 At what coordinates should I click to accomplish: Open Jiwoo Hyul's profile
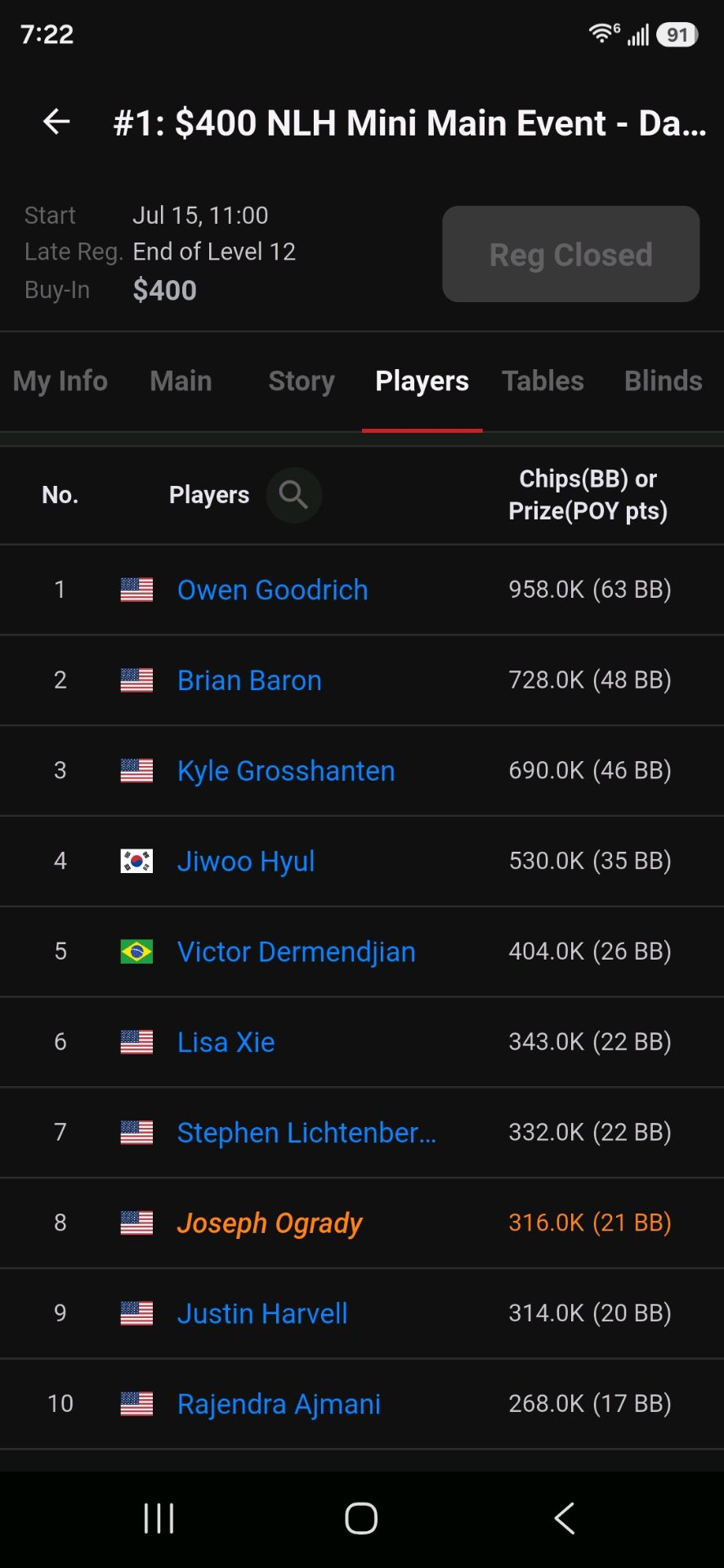pos(246,862)
